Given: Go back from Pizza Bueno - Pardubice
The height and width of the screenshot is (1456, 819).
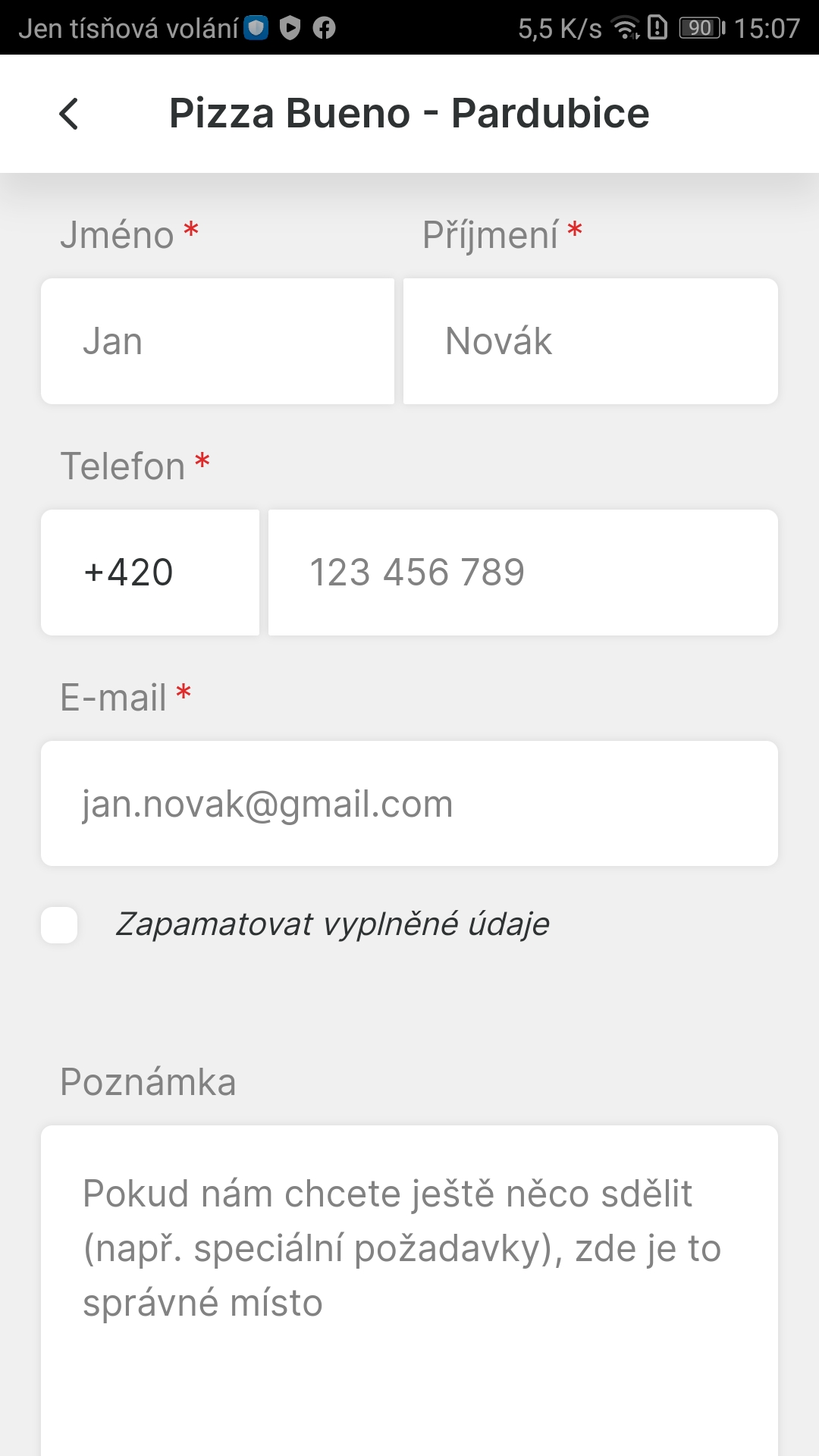Looking at the screenshot, I should pos(69,115).
